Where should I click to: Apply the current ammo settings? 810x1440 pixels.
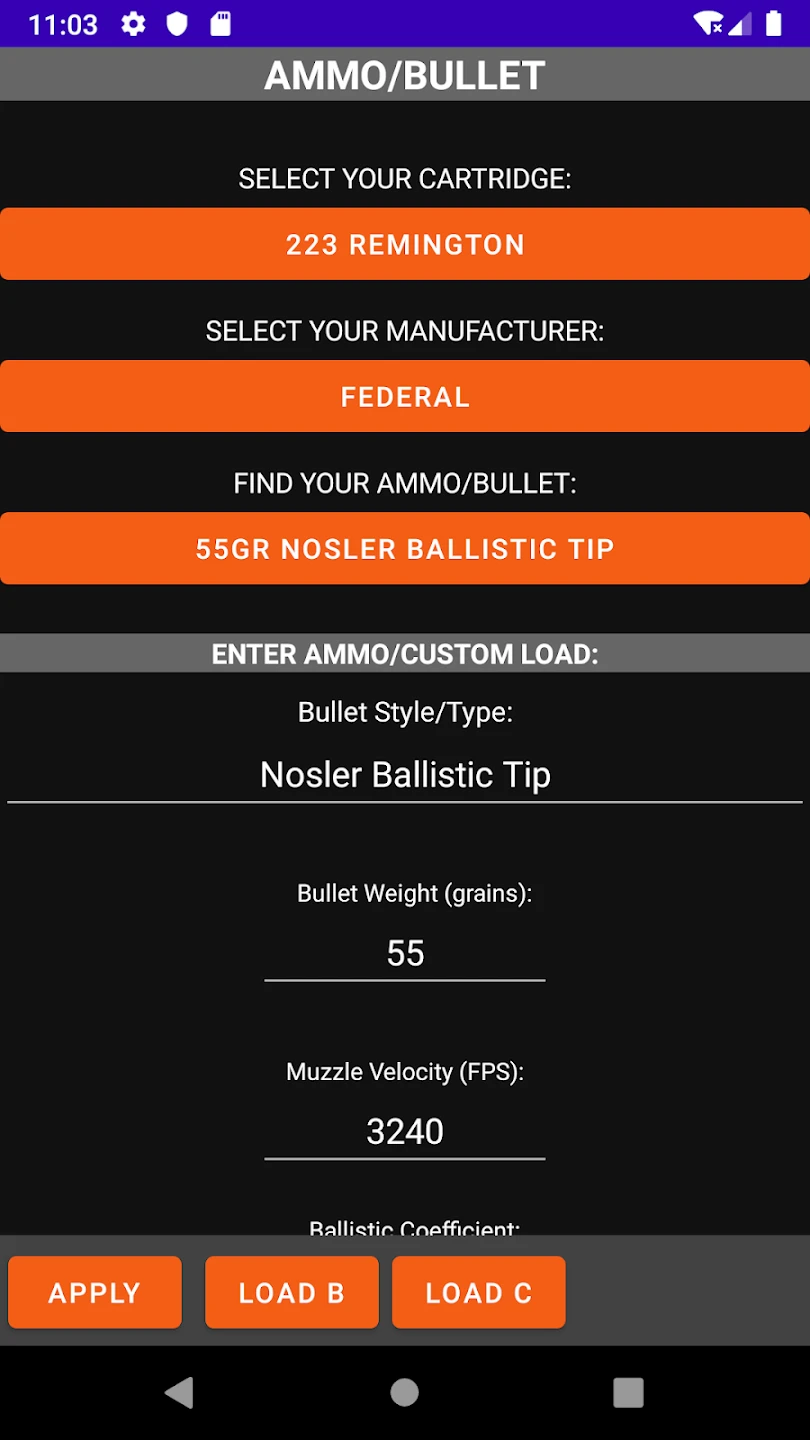point(95,1292)
